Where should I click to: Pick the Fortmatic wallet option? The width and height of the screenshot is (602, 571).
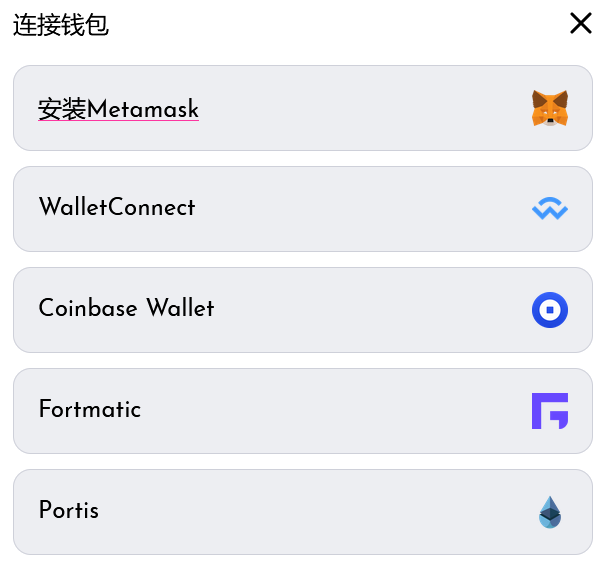(302, 410)
